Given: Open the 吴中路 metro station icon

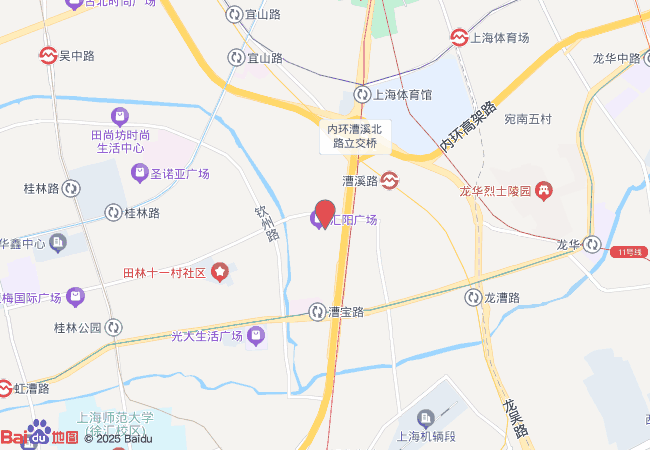Looking at the screenshot, I should click(x=48, y=56).
